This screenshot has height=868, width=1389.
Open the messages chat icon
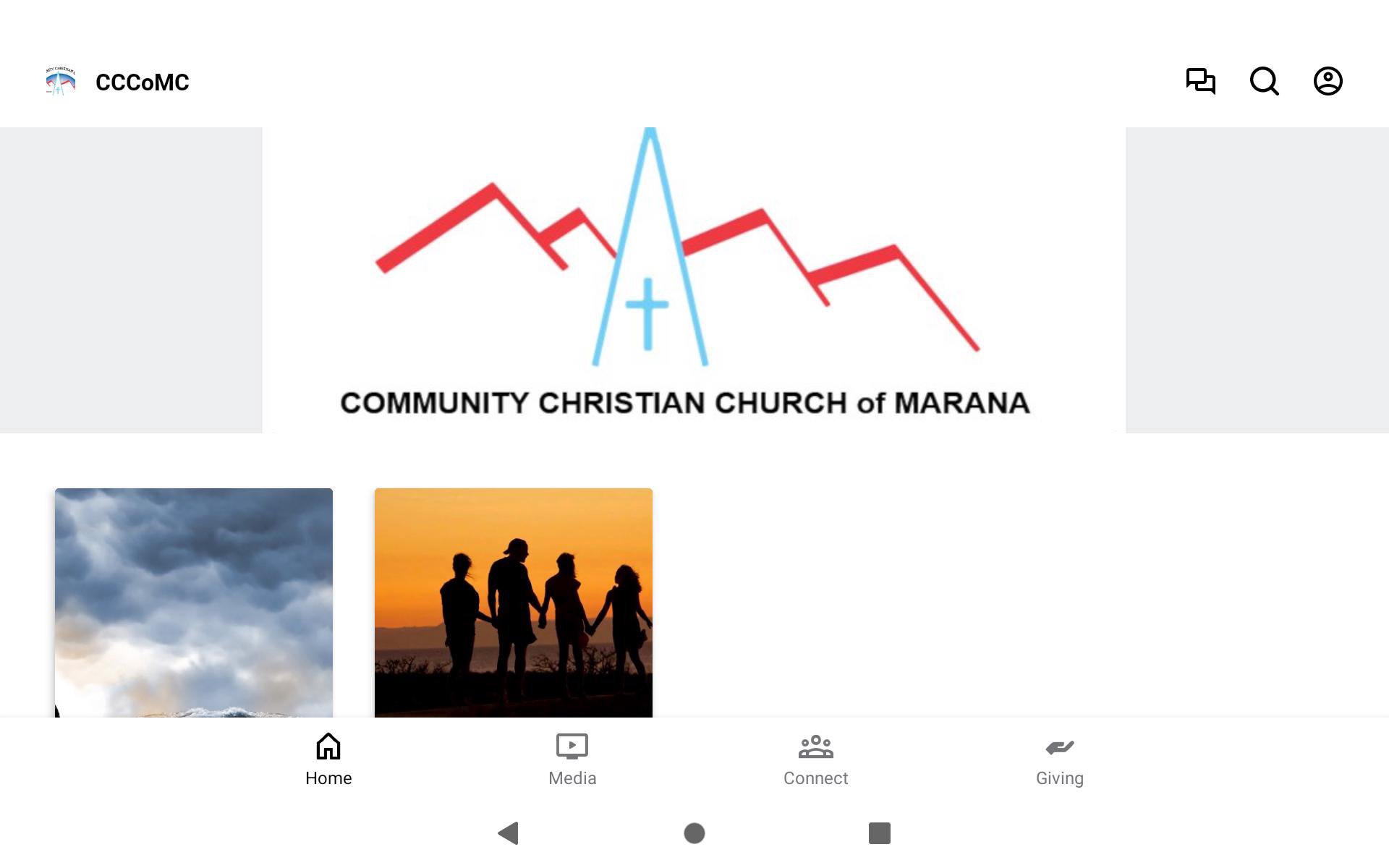tap(1200, 81)
